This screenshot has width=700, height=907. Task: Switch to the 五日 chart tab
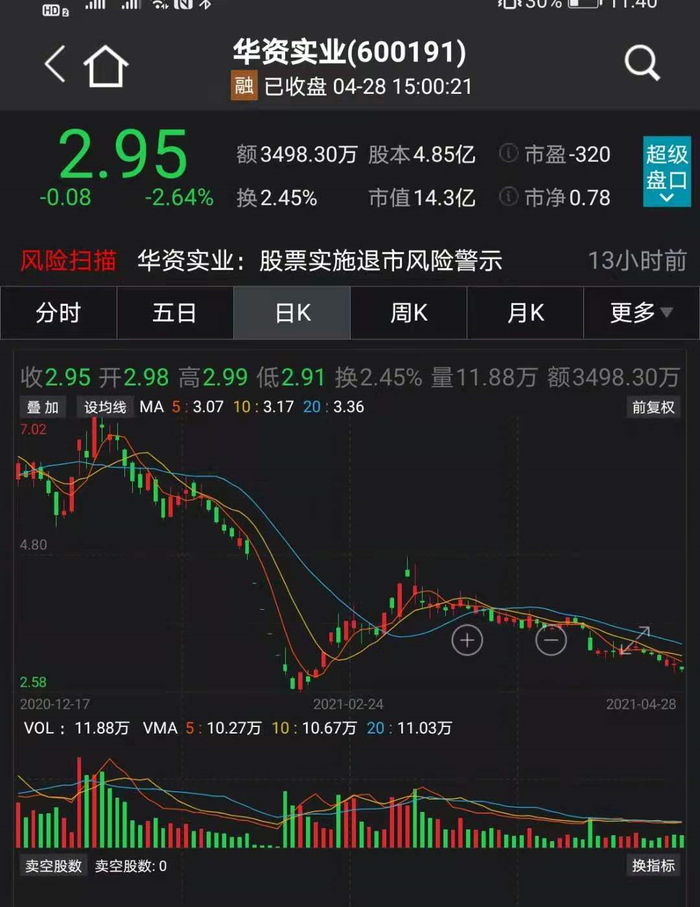click(x=175, y=313)
